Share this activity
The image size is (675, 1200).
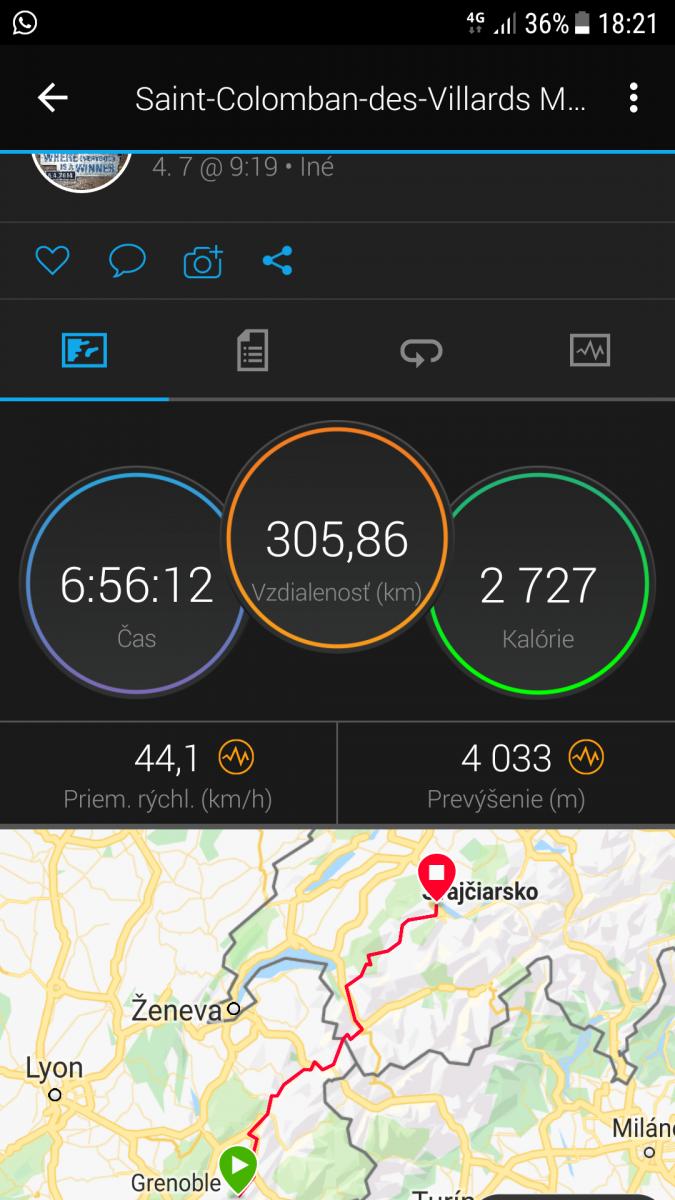pos(277,261)
